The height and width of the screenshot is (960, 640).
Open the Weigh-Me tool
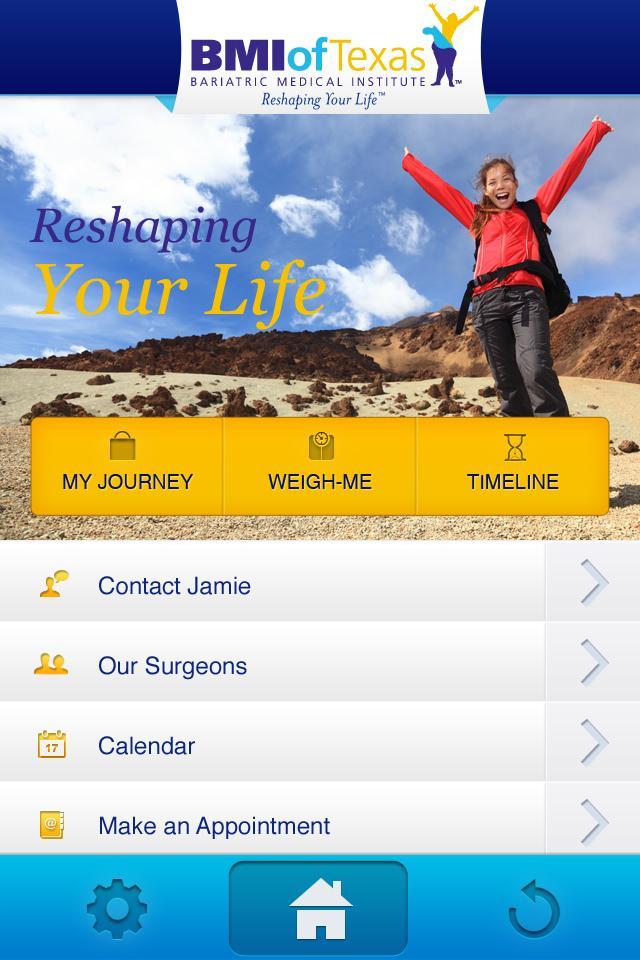click(320, 466)
